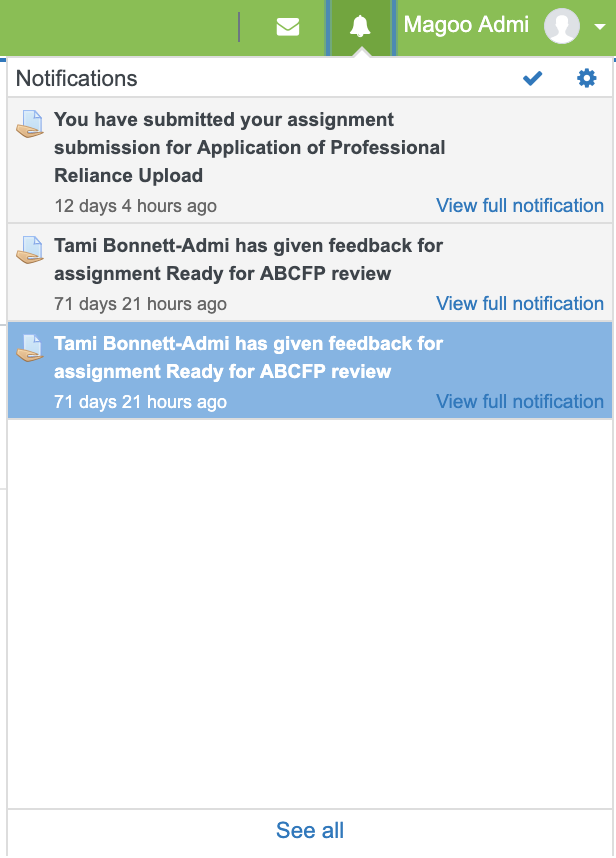The image size is (616, 858).
Task: Select the highlighted ABCFP review feedback notification
Action: (248, 357)
